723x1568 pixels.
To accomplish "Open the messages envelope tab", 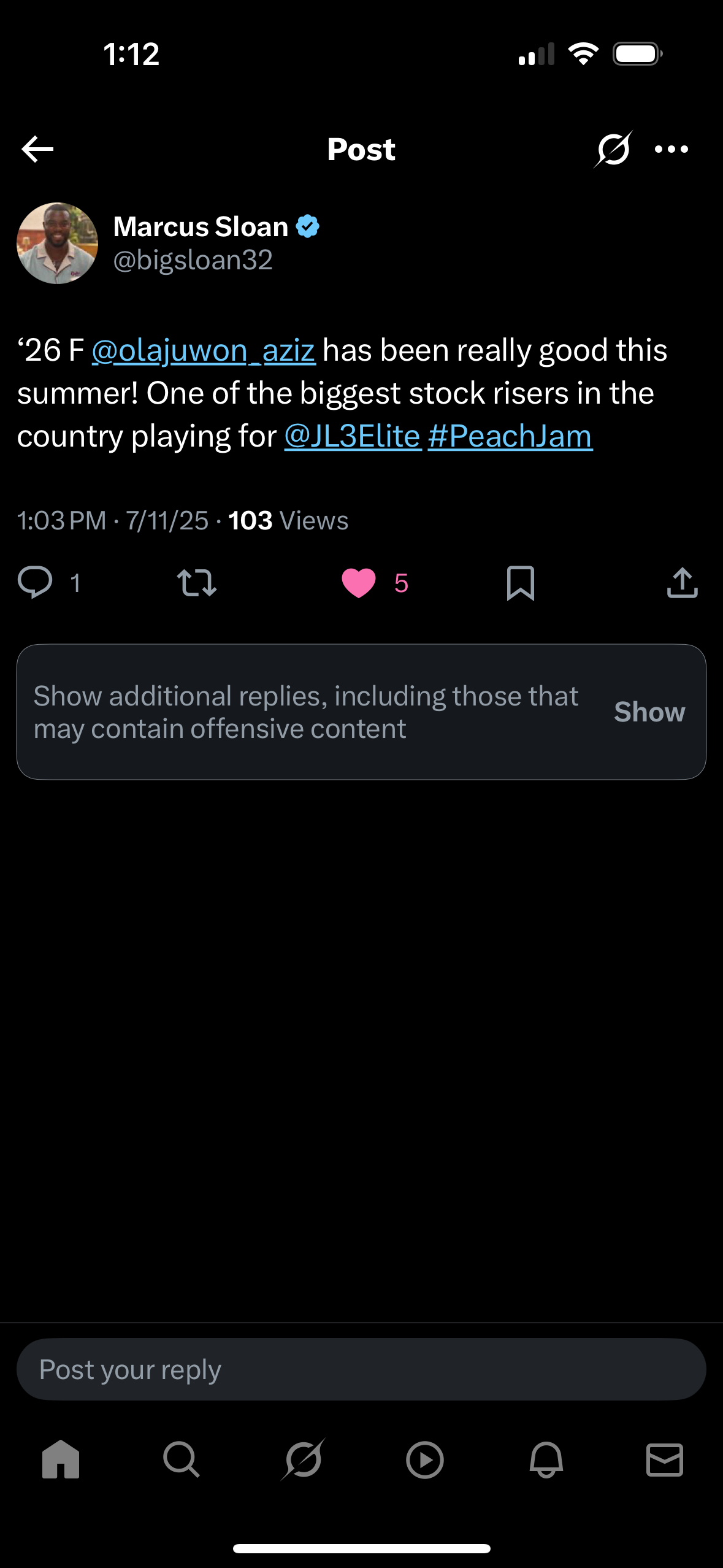I will [x=665, y=1459].
